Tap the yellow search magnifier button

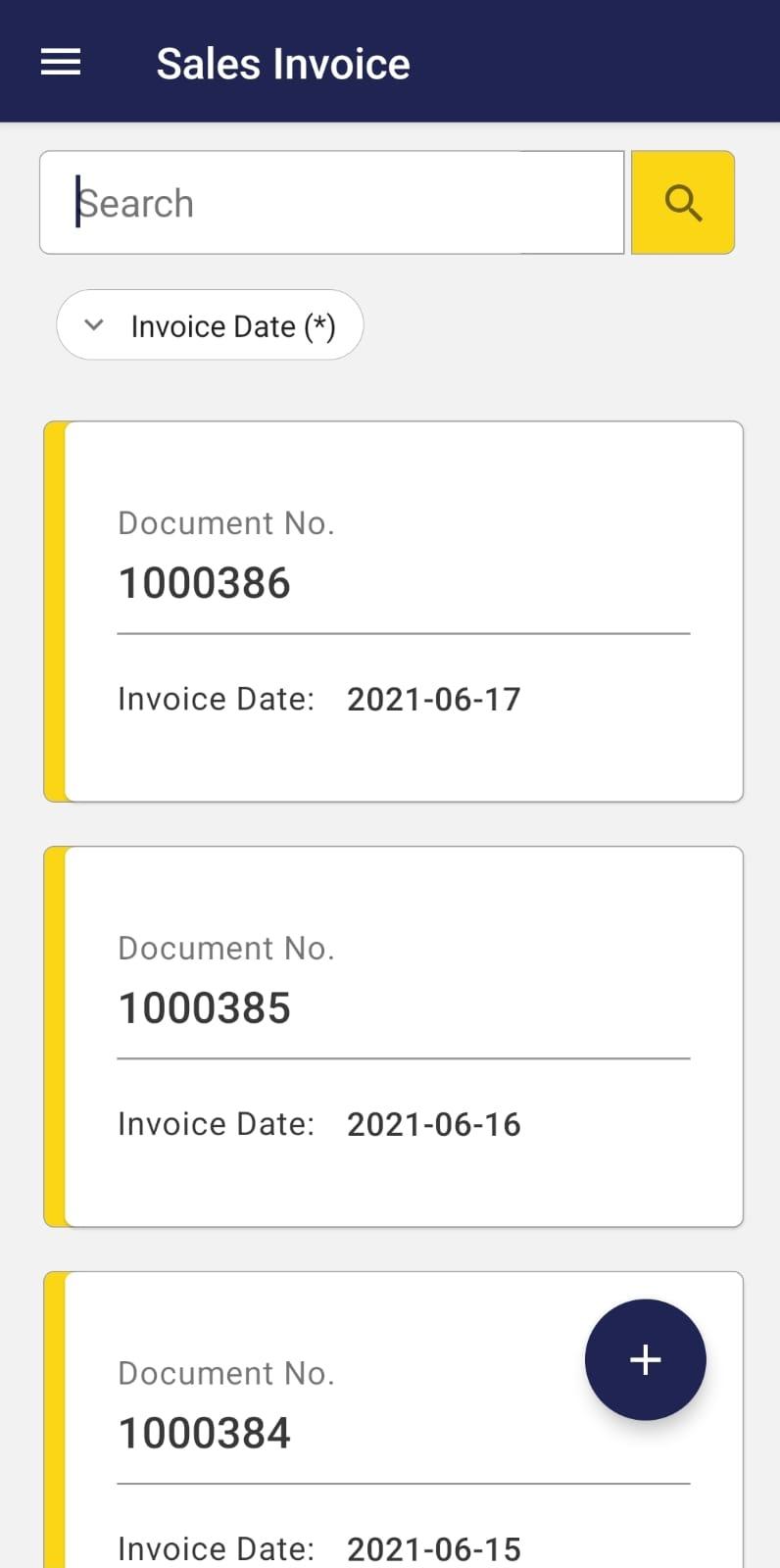pyautogui.click(x=683, y=203)
